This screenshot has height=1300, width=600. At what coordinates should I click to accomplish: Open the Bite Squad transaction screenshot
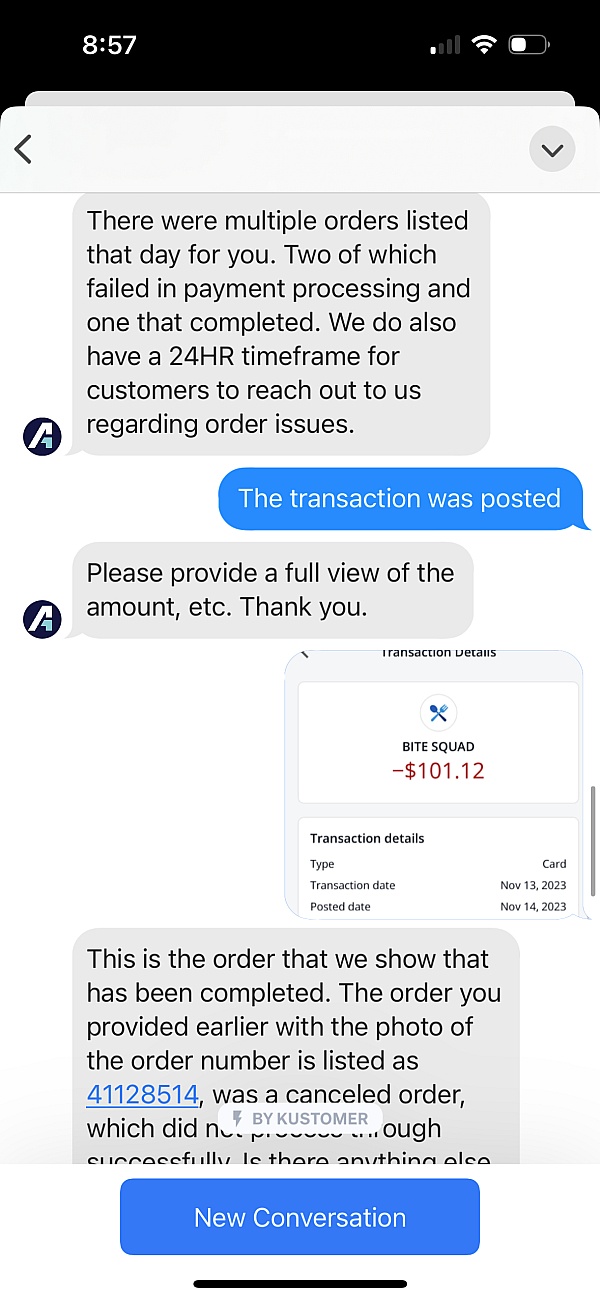[x=434, y=785]
